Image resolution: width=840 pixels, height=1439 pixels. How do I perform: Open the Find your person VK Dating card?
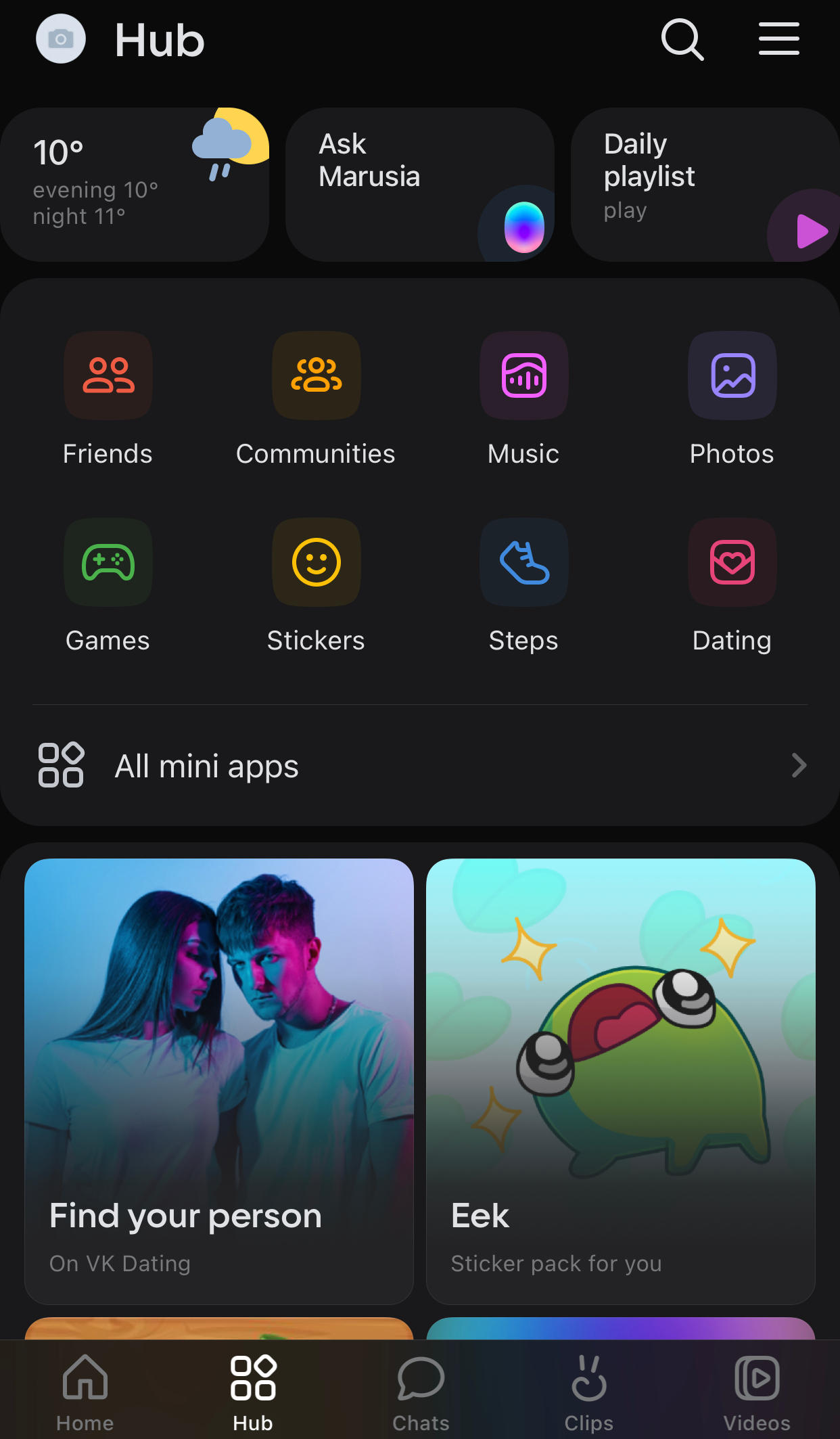(219, 1080)
